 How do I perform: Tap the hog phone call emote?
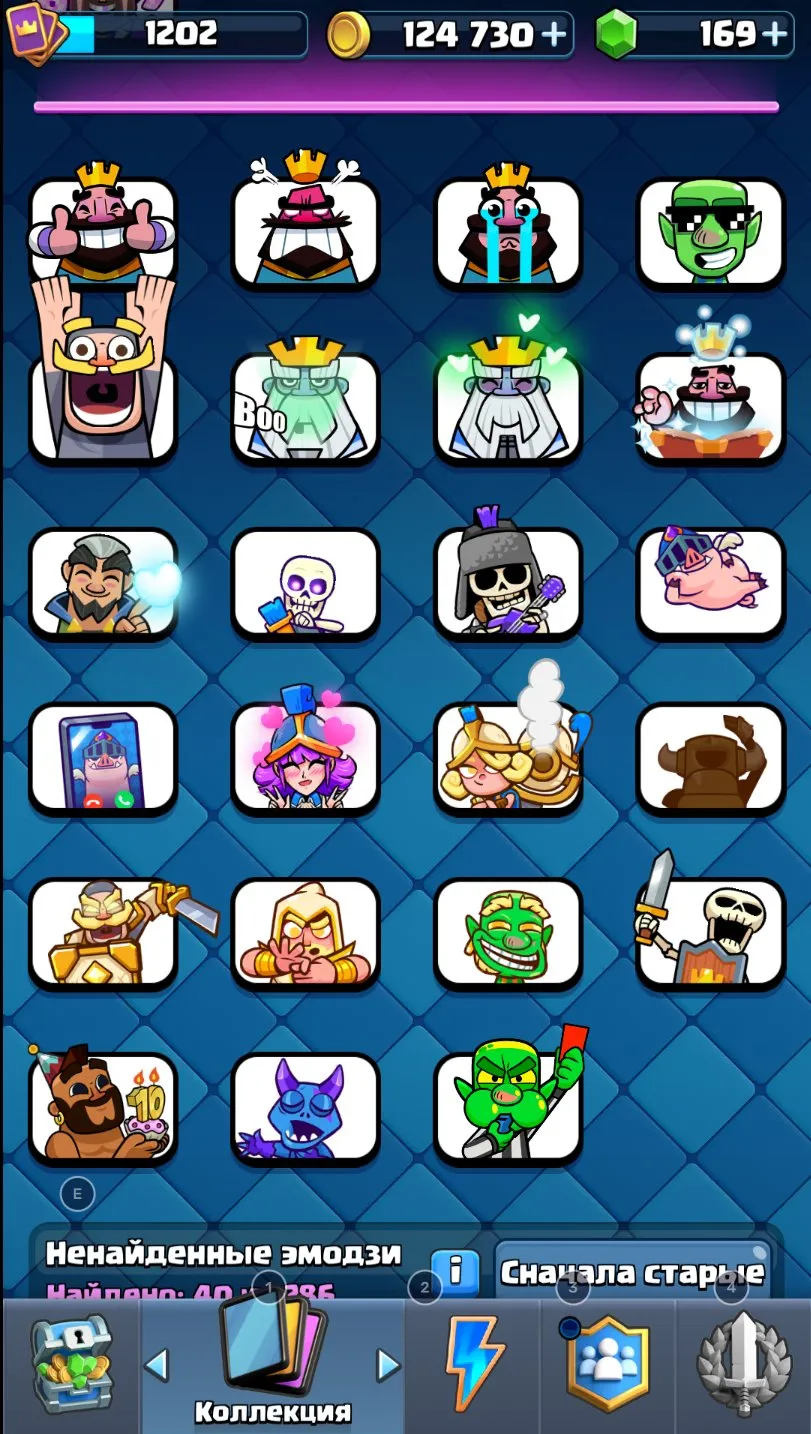103,758
